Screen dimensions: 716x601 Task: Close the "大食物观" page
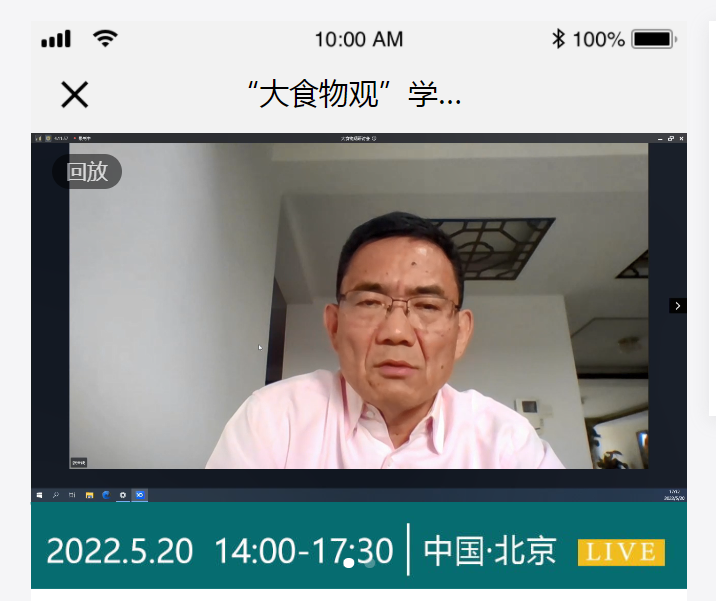click(75, 95)
